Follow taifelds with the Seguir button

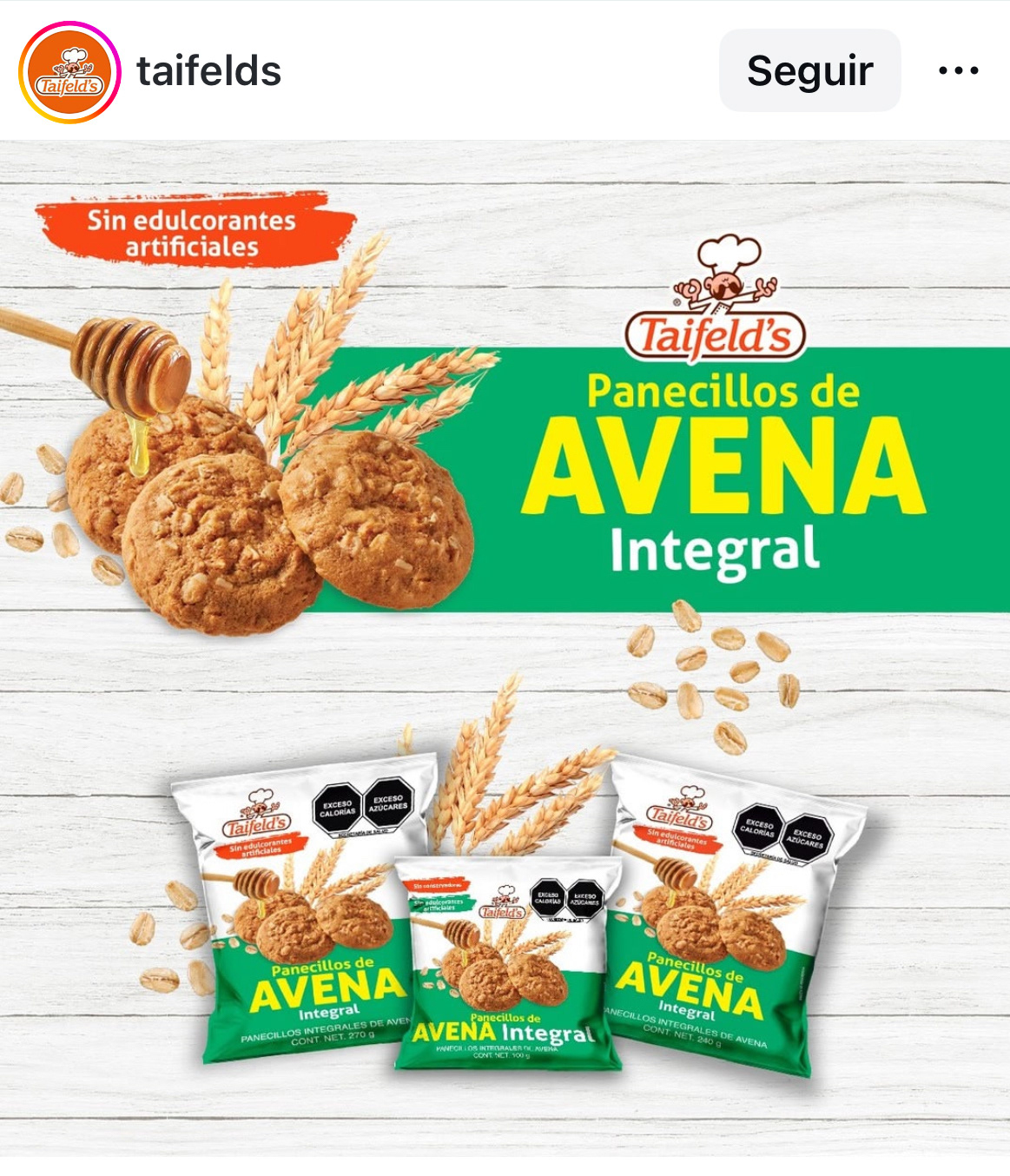coord(809,71)
